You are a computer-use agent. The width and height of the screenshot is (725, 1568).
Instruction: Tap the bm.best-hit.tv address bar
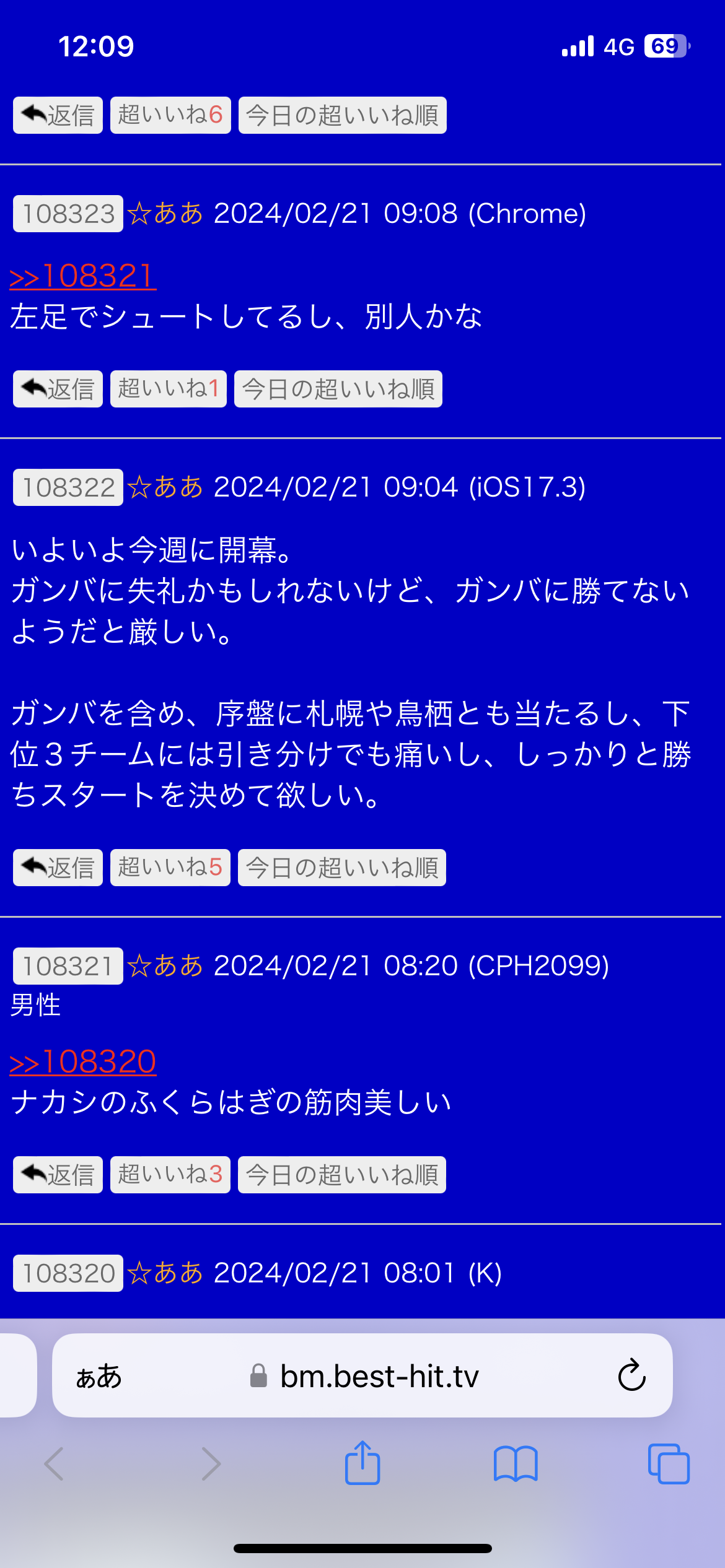click(x=362, y=1375)
